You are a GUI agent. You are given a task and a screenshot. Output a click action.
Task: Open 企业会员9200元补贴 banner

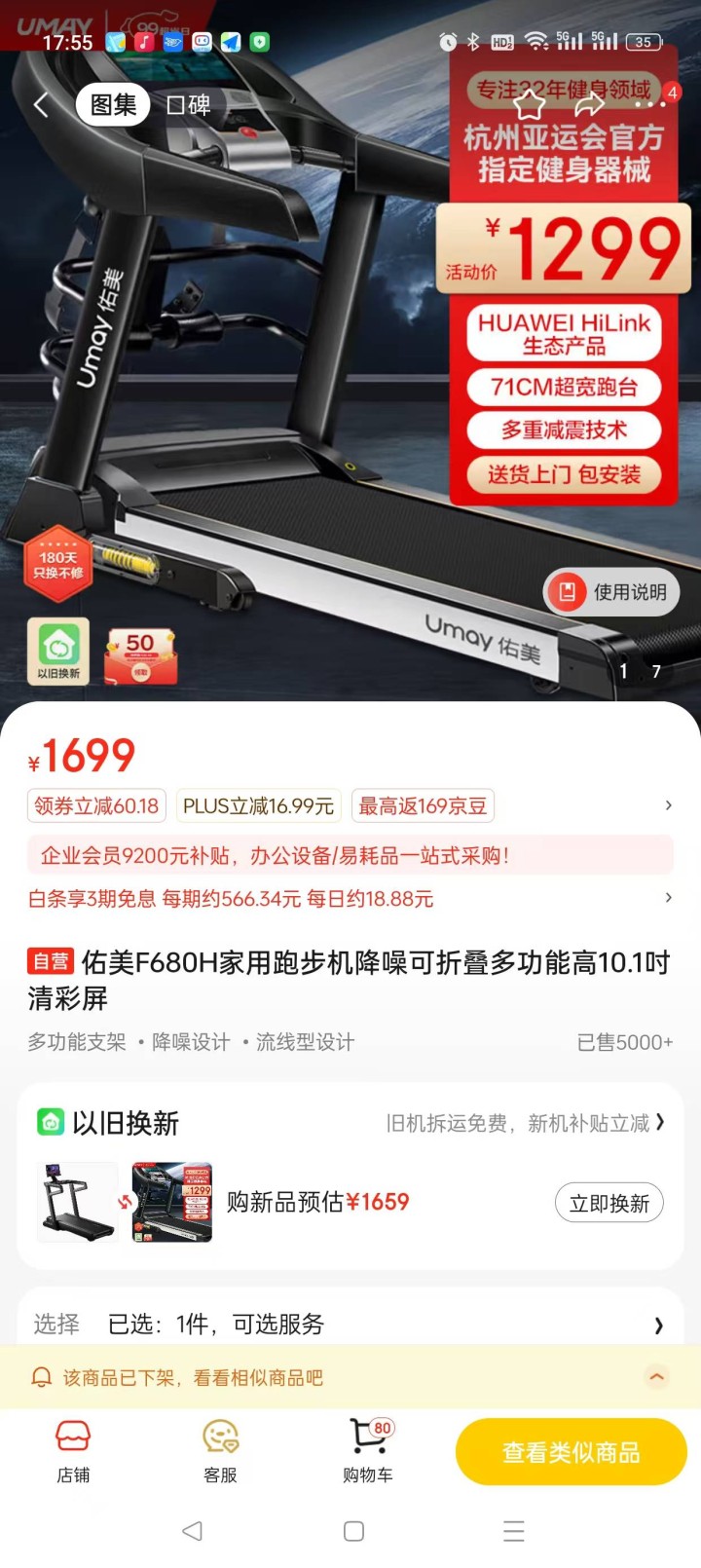(350, 855)
